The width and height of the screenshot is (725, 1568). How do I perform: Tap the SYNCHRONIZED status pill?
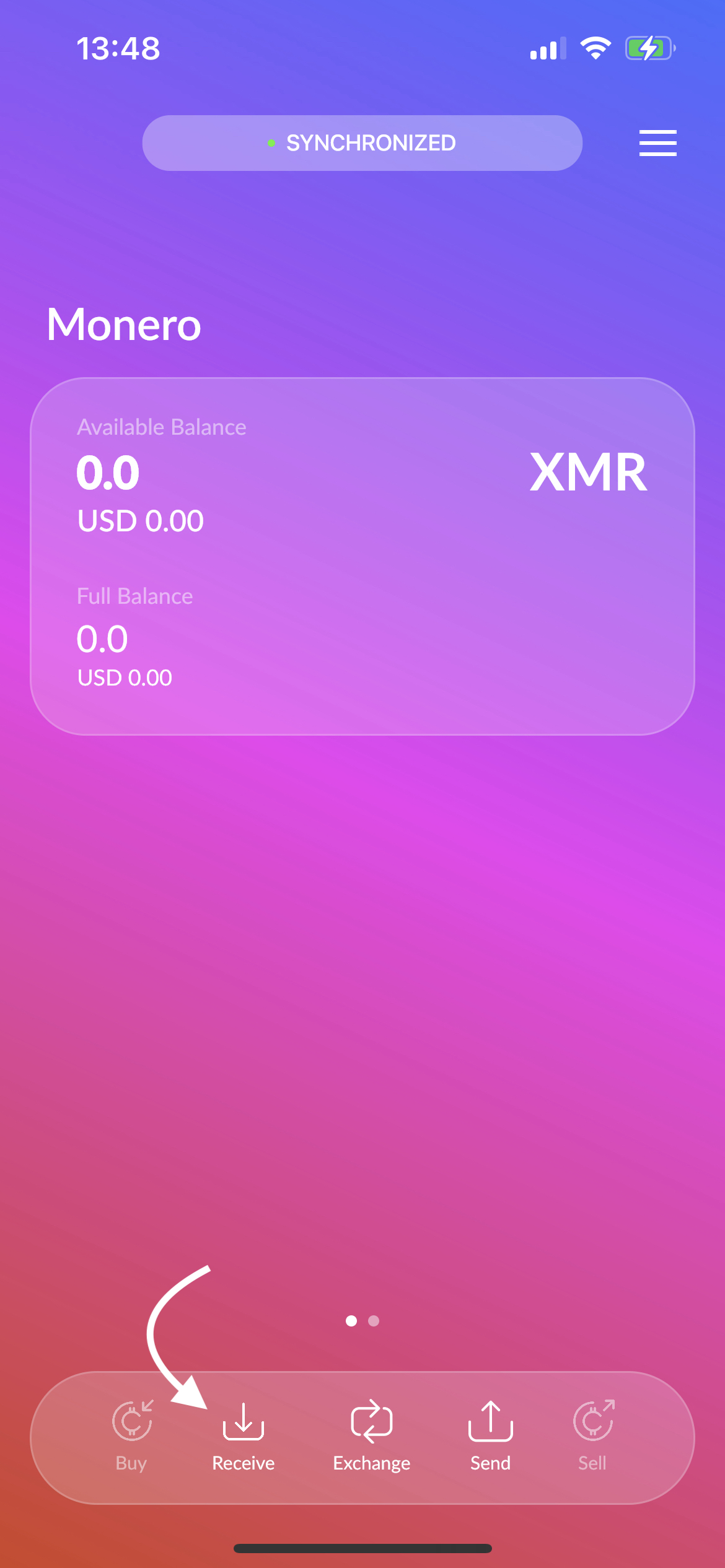point(362,143)
